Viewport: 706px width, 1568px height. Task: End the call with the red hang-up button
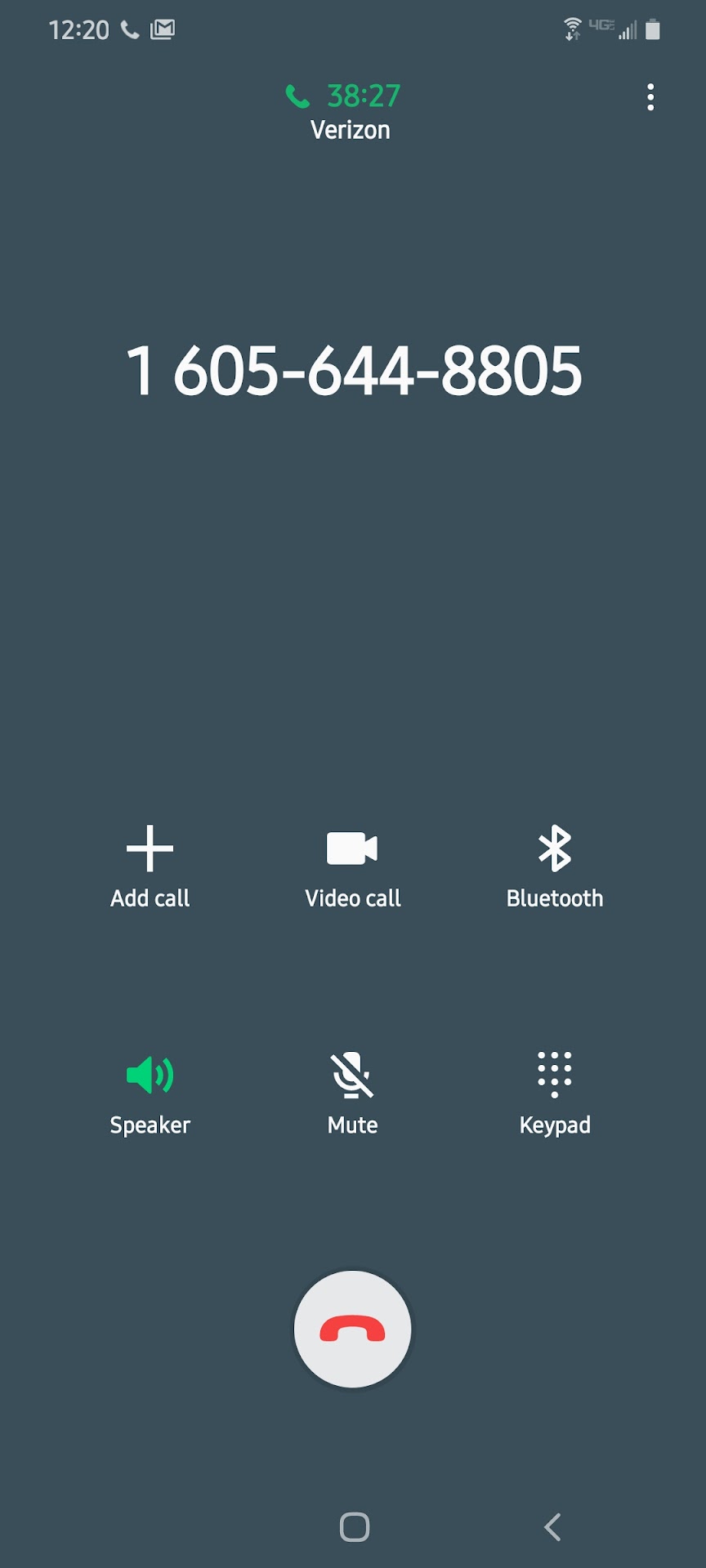point(352,1330)
